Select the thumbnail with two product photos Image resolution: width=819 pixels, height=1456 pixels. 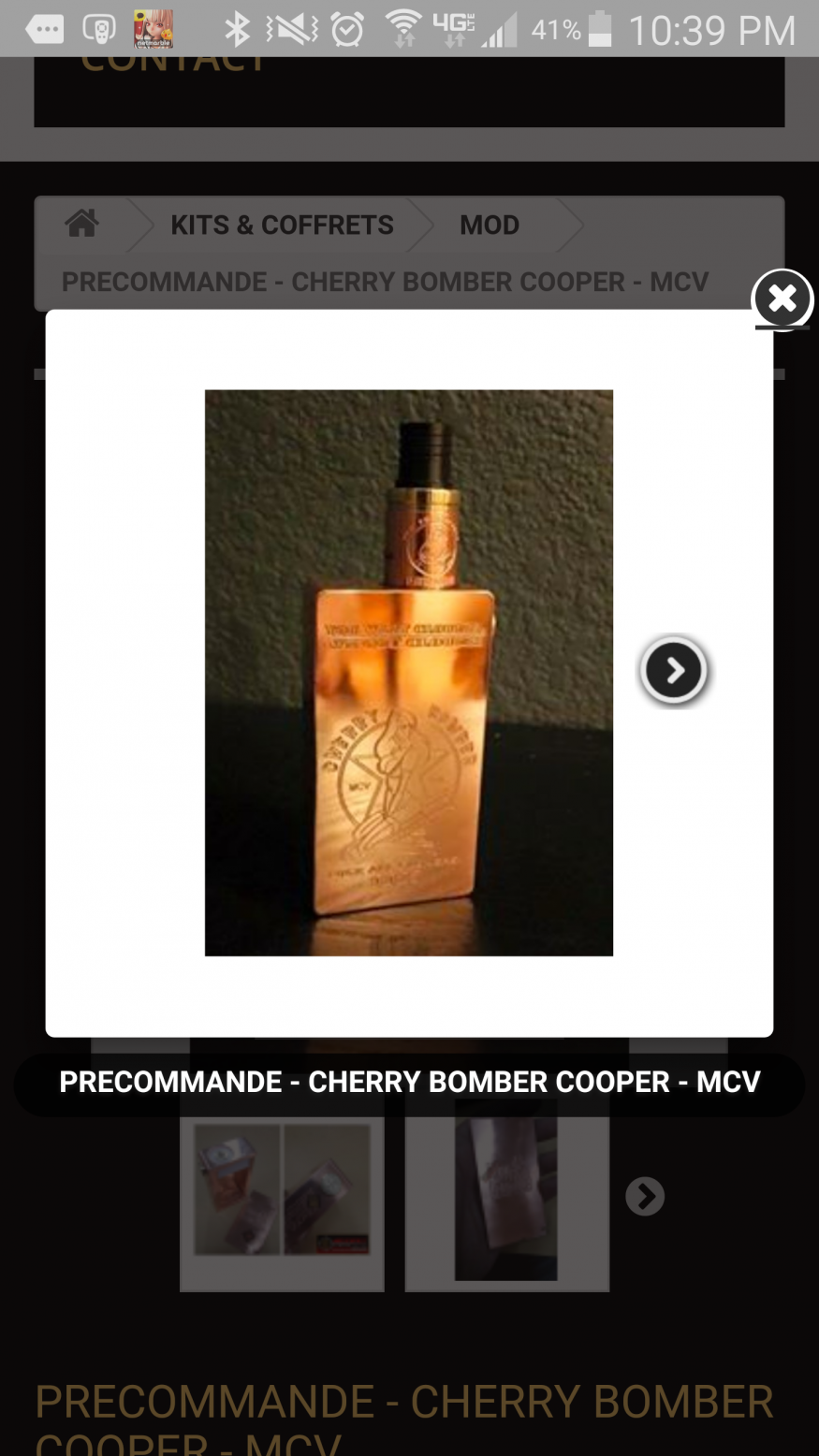tap(282, 1190)
